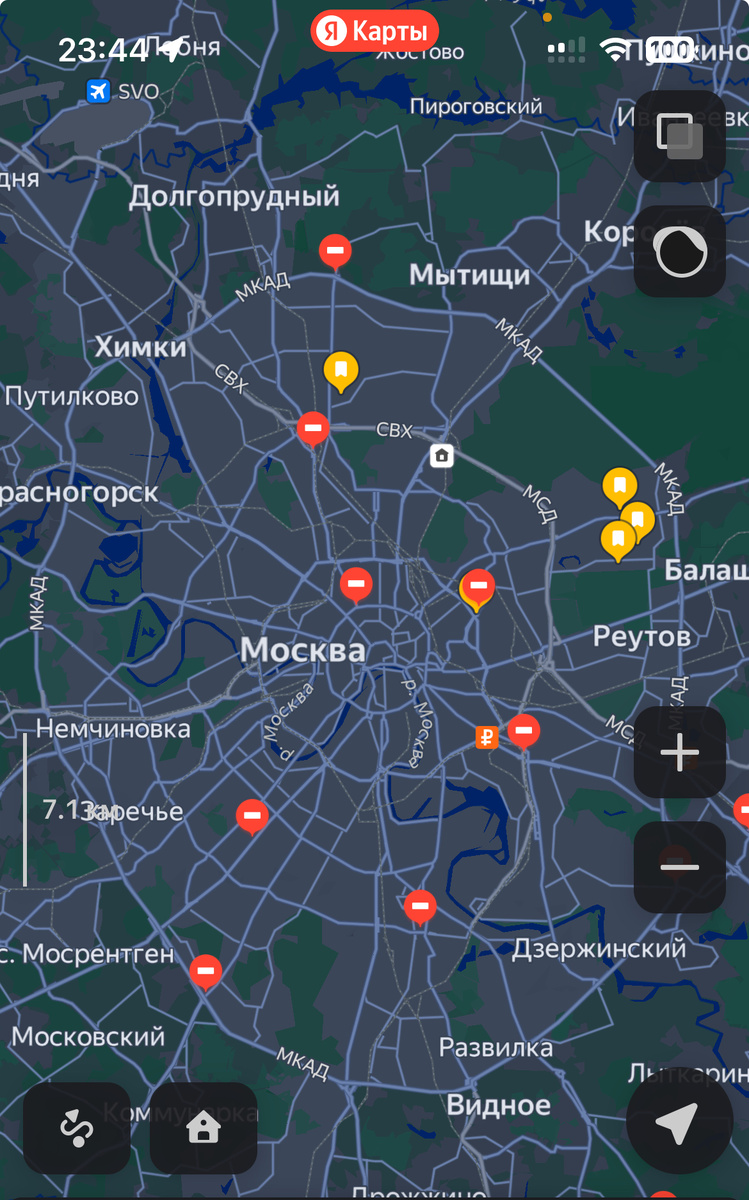The image size is (749, 1200).
Task: Tap the closure marker near Мосрентген
Action: pos(205,972)
